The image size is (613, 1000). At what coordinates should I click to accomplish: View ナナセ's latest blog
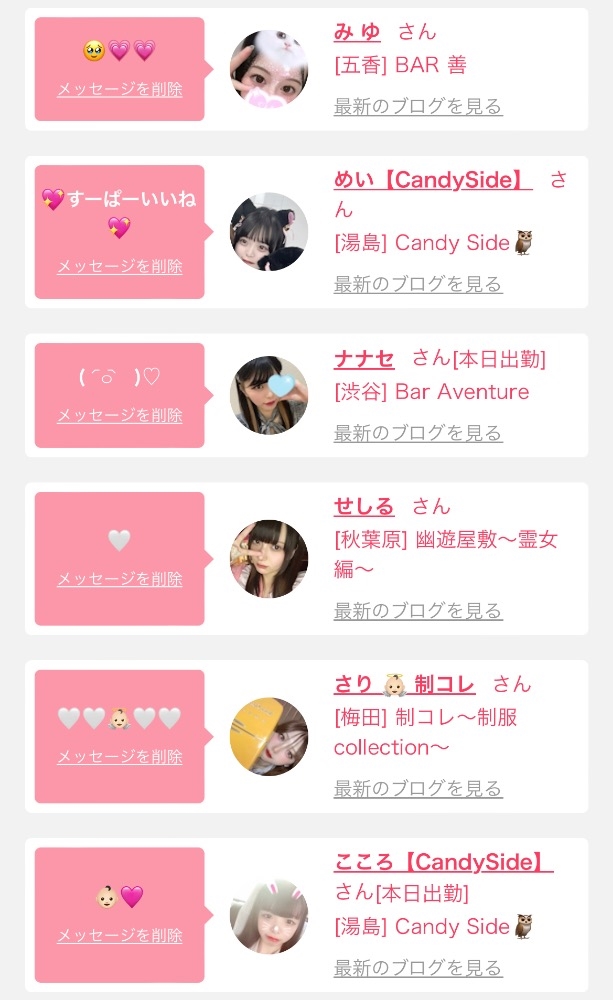coord(417,432)
